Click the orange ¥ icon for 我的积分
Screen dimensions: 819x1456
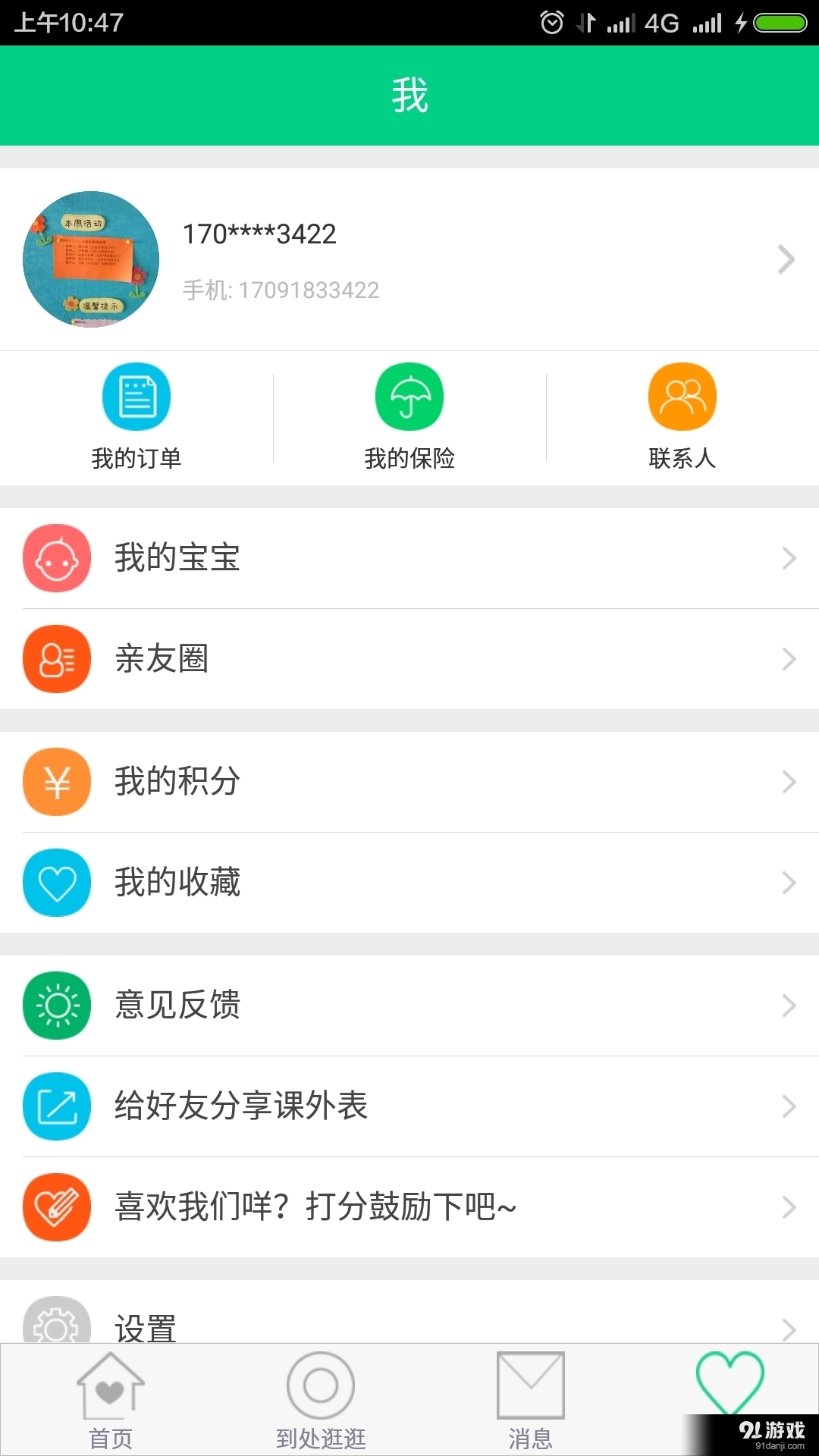click(57, 781)
